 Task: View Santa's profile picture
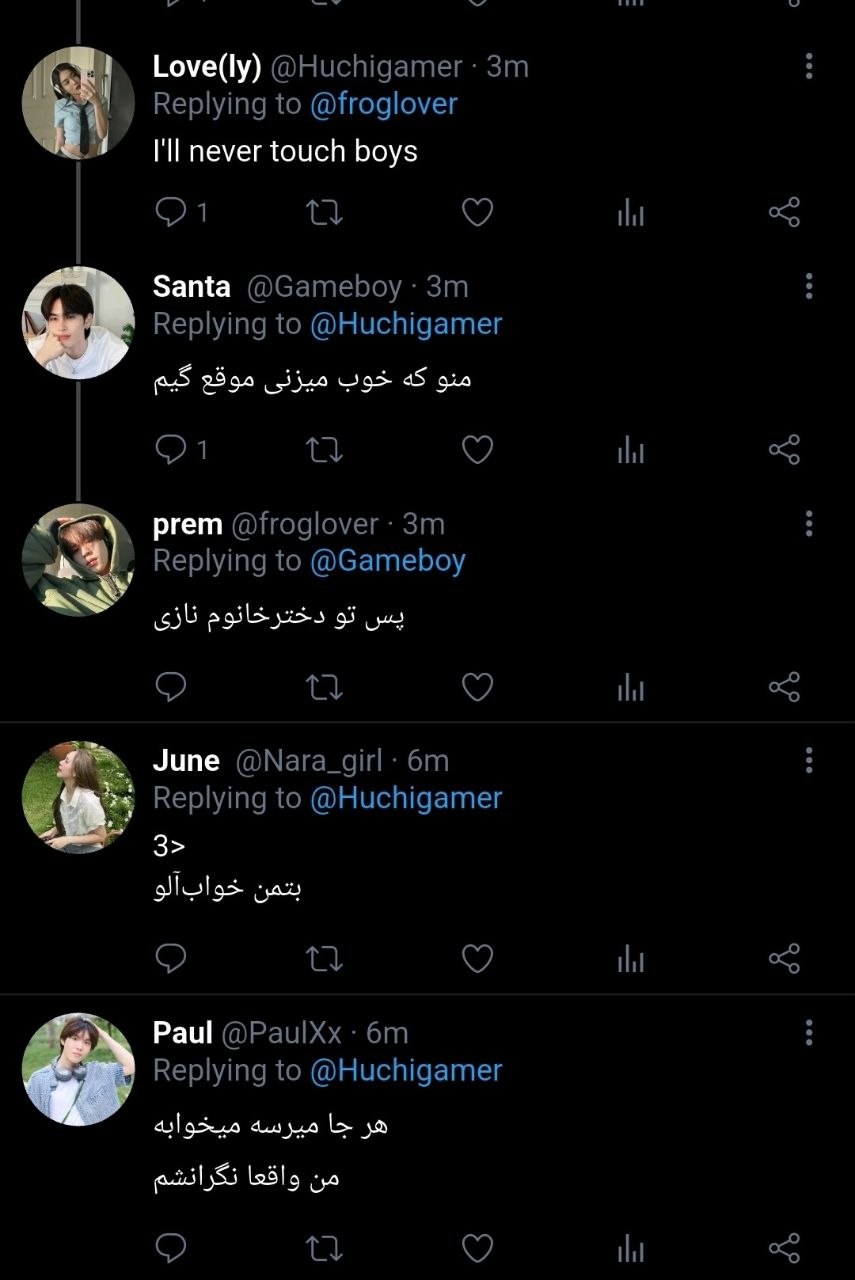click(x=78, y=322)
